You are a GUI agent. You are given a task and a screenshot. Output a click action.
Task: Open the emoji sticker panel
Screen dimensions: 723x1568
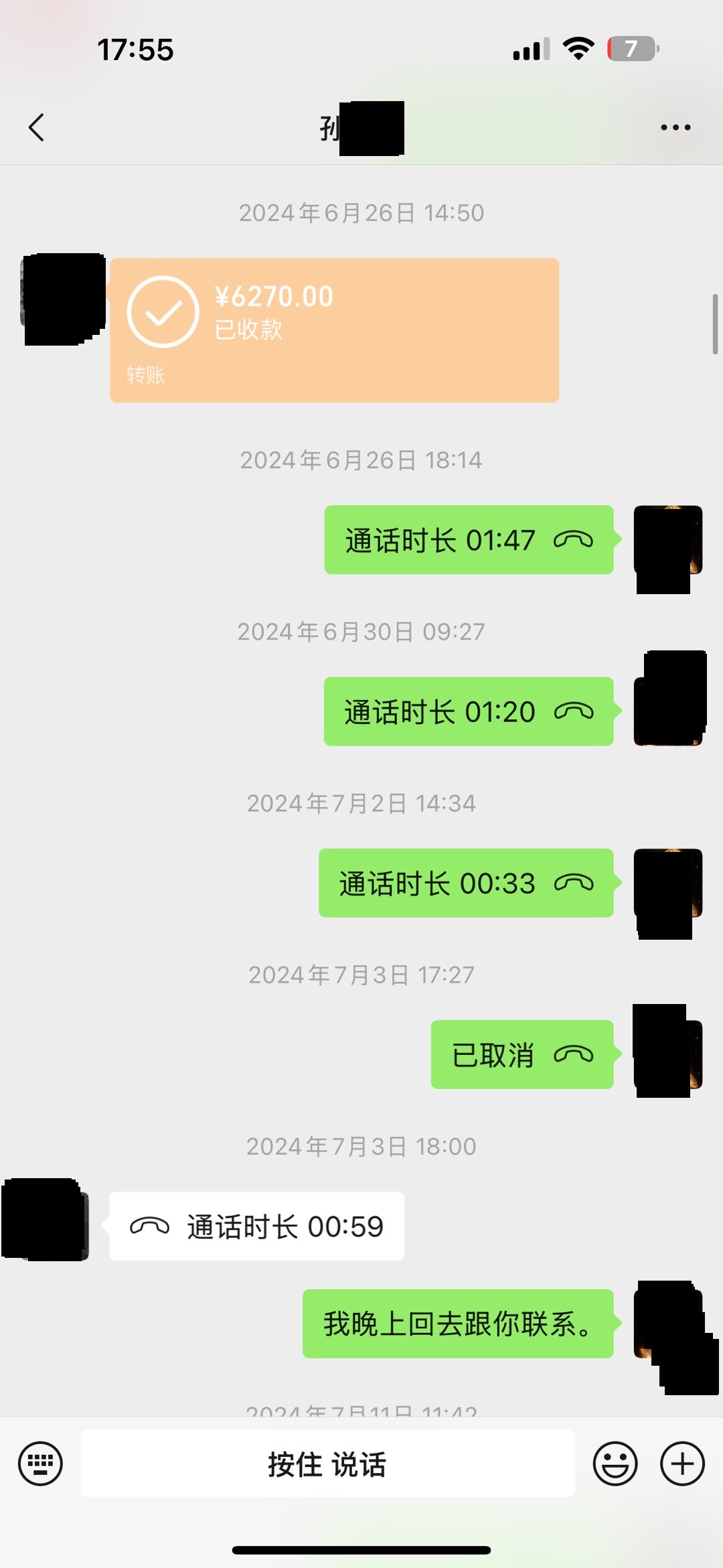point(615,1464)
